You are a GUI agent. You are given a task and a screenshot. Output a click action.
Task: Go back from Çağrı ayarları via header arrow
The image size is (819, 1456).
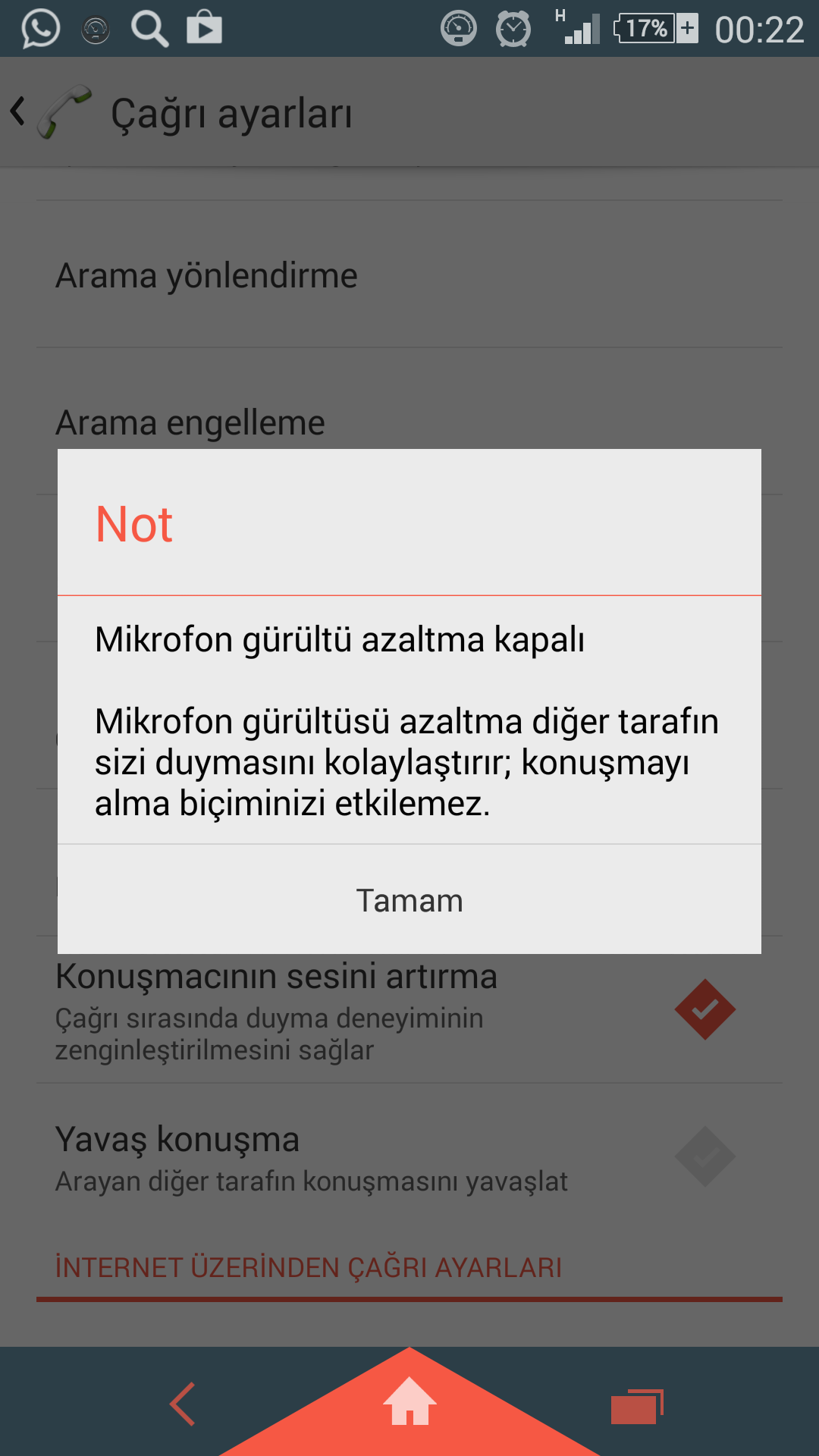(20, 112)
